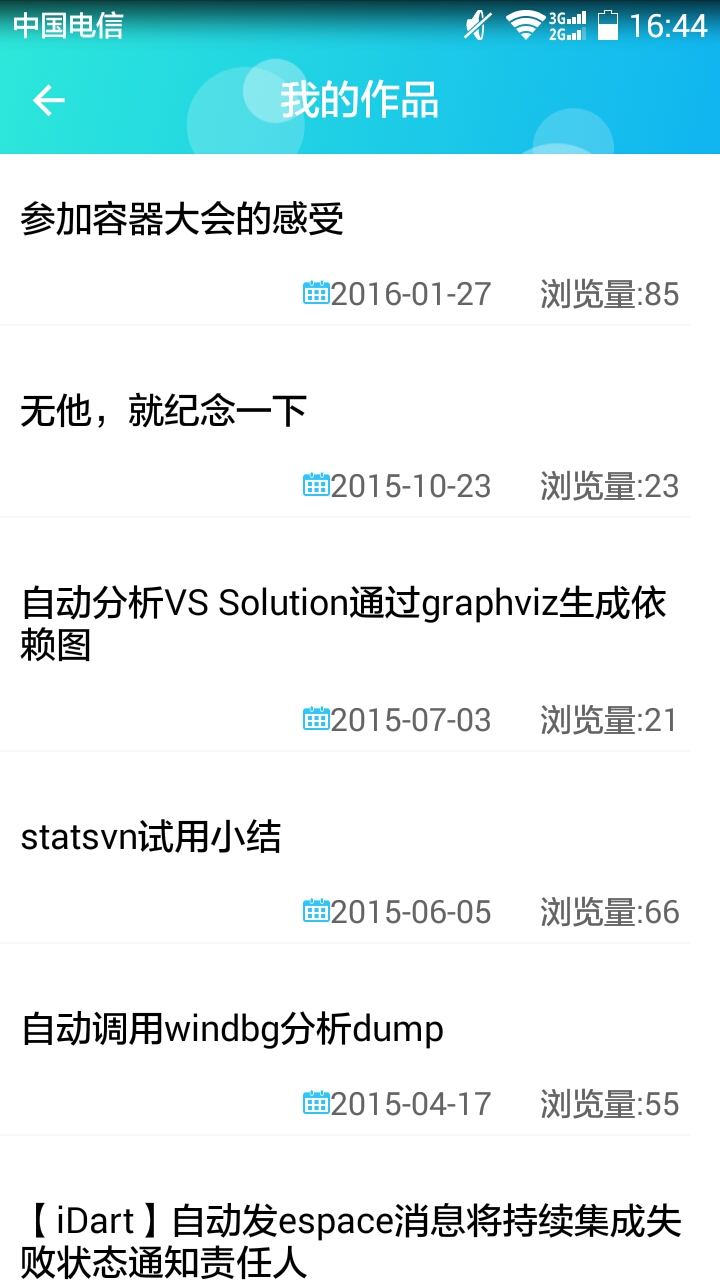Open the post statsvn试用小结
The width and height of the screenshot is (720, 1280).
click(151, 837)
